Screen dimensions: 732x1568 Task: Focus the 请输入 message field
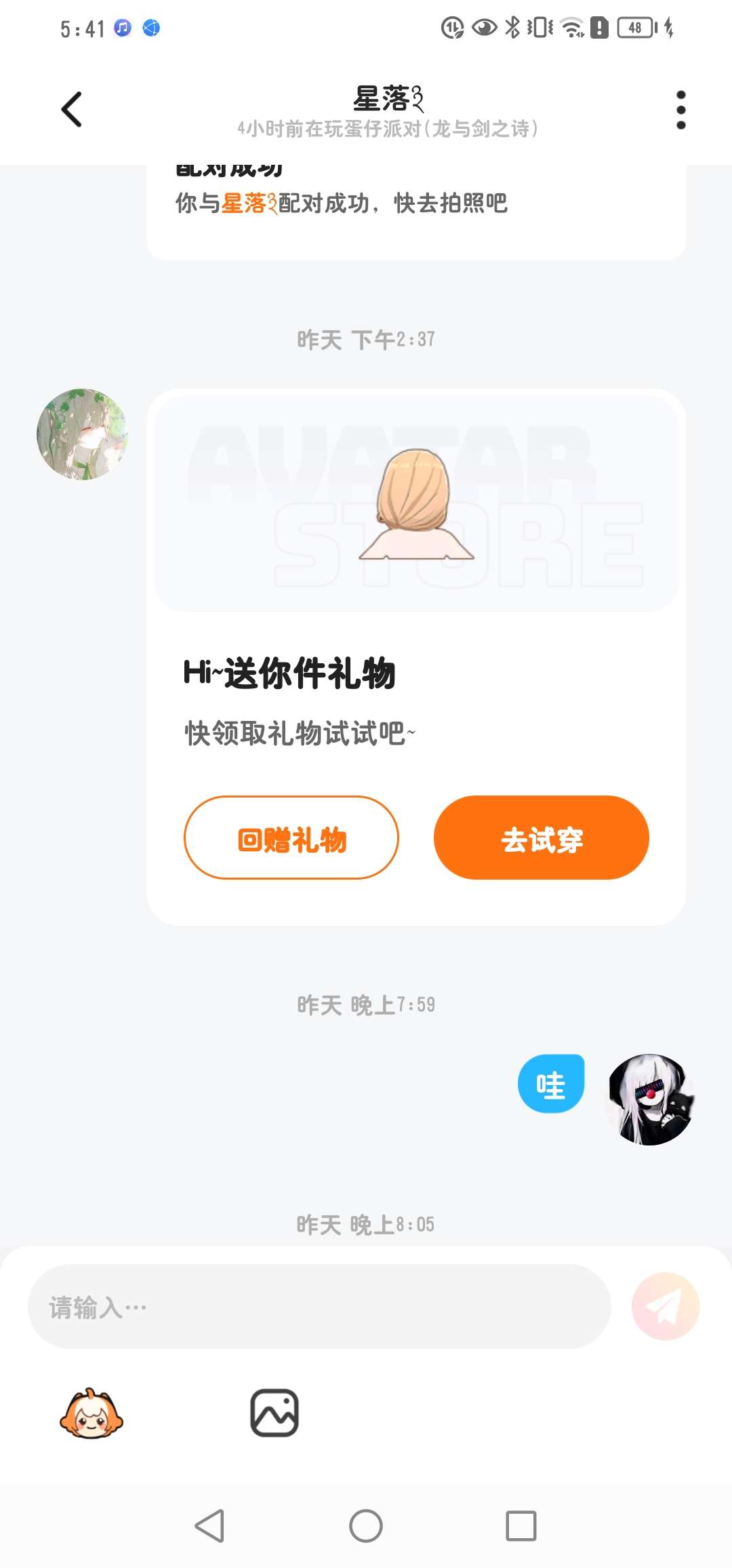pos(319,1306)
